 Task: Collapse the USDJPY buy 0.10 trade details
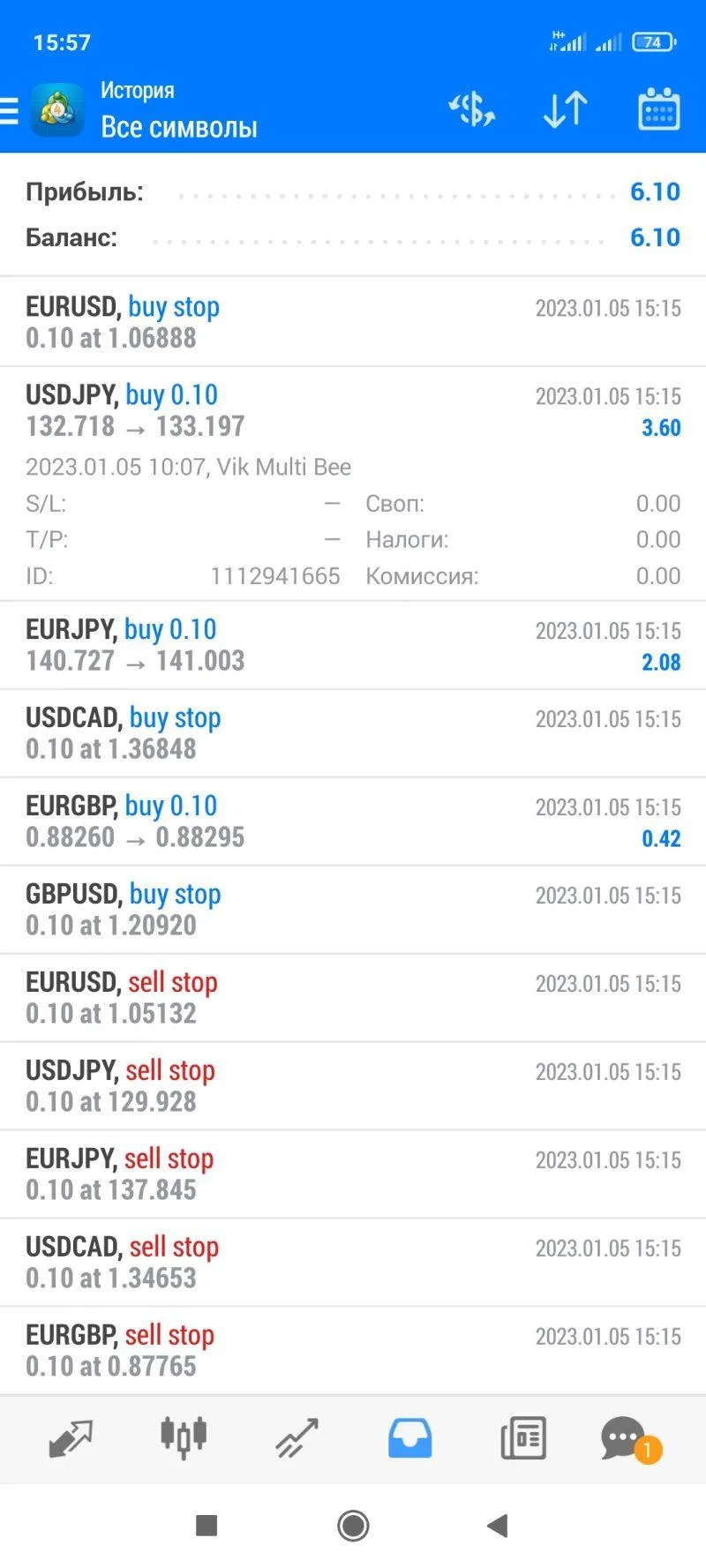(x=353, y=411)
